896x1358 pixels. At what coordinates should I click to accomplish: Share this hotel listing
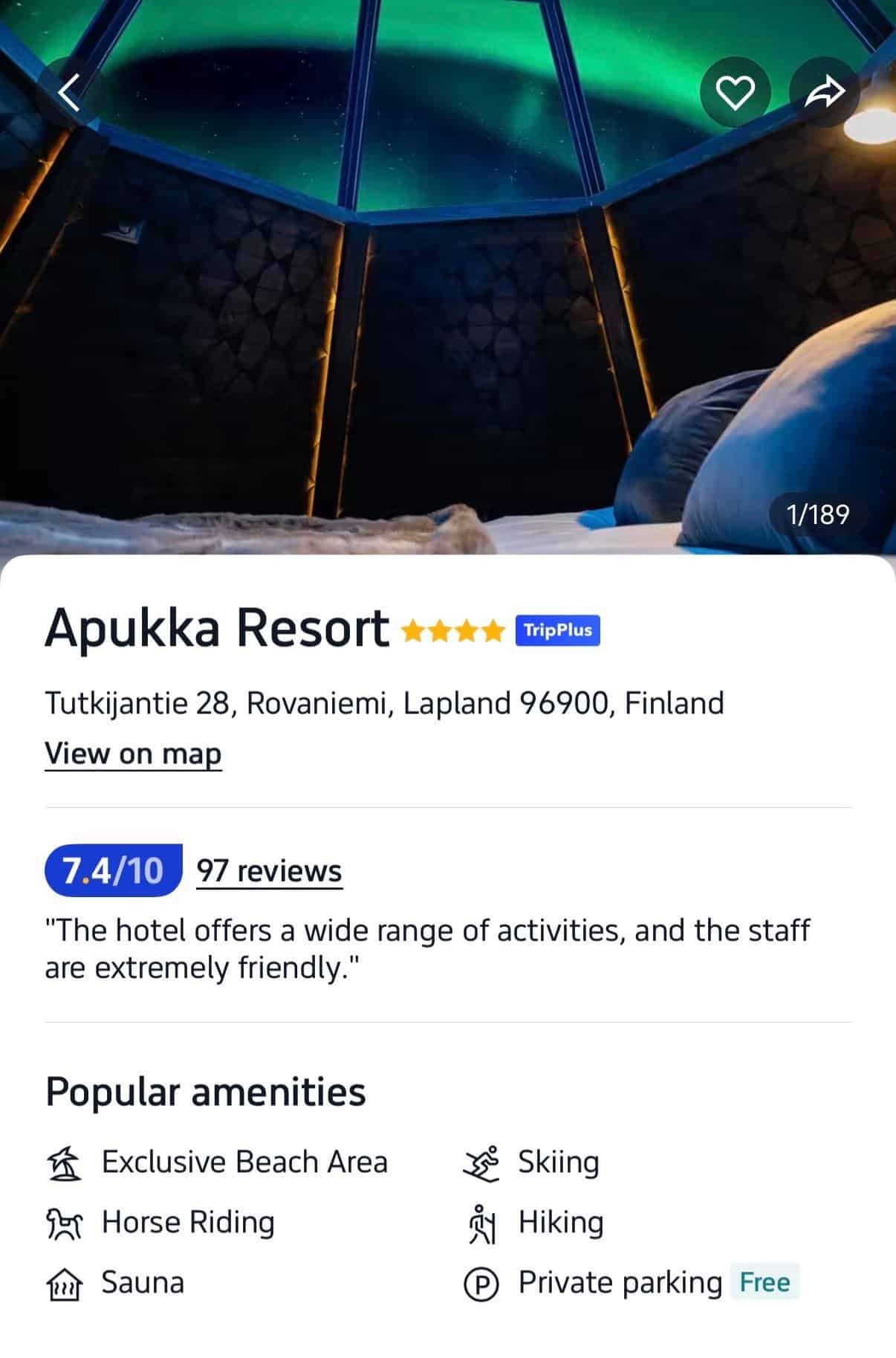point(825,93)
